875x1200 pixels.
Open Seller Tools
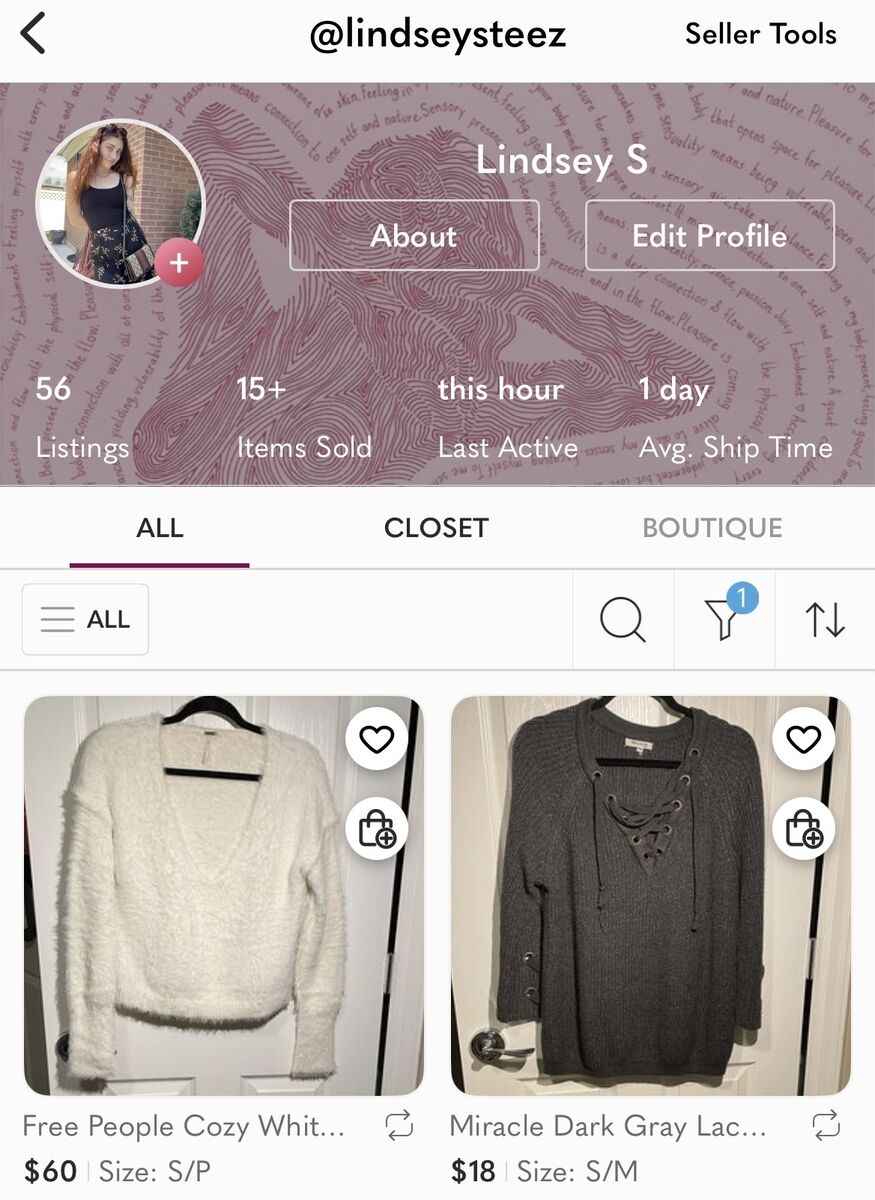tap(760, 34)
